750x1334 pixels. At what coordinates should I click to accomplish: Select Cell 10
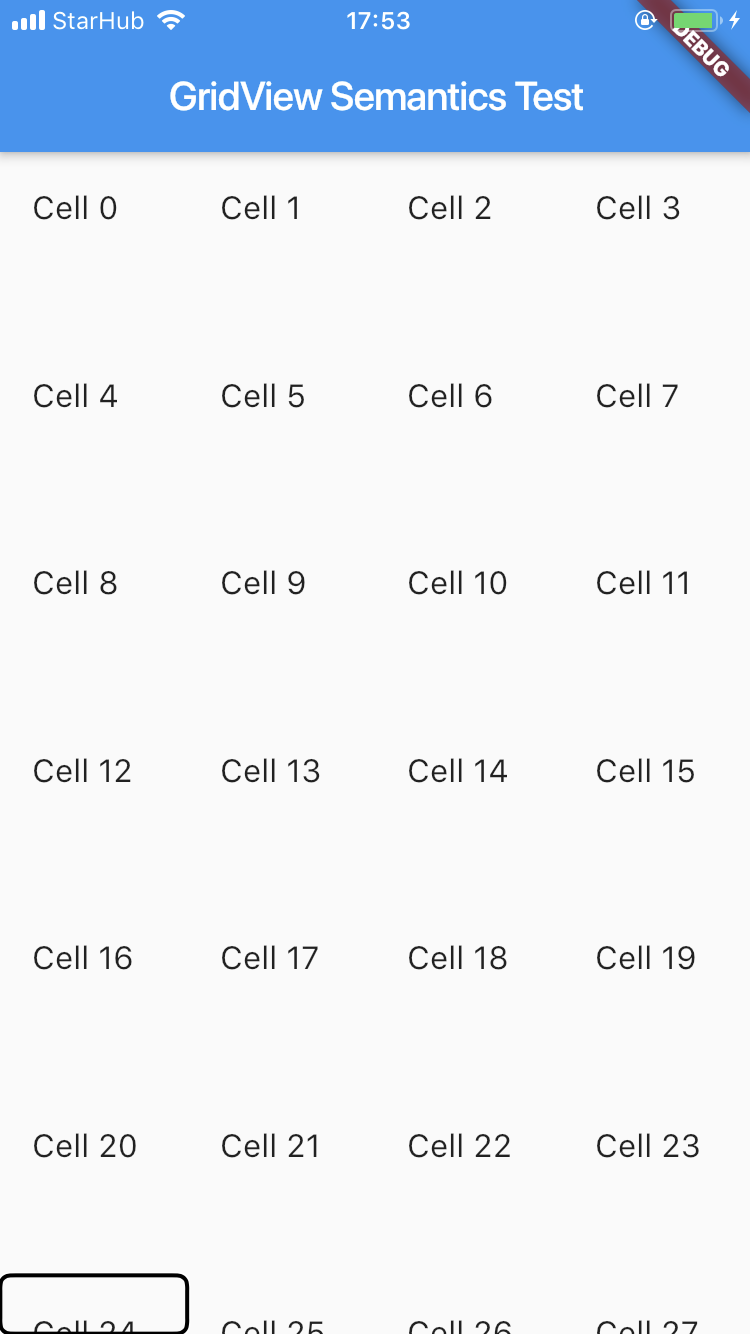click(x=457, y=583)
